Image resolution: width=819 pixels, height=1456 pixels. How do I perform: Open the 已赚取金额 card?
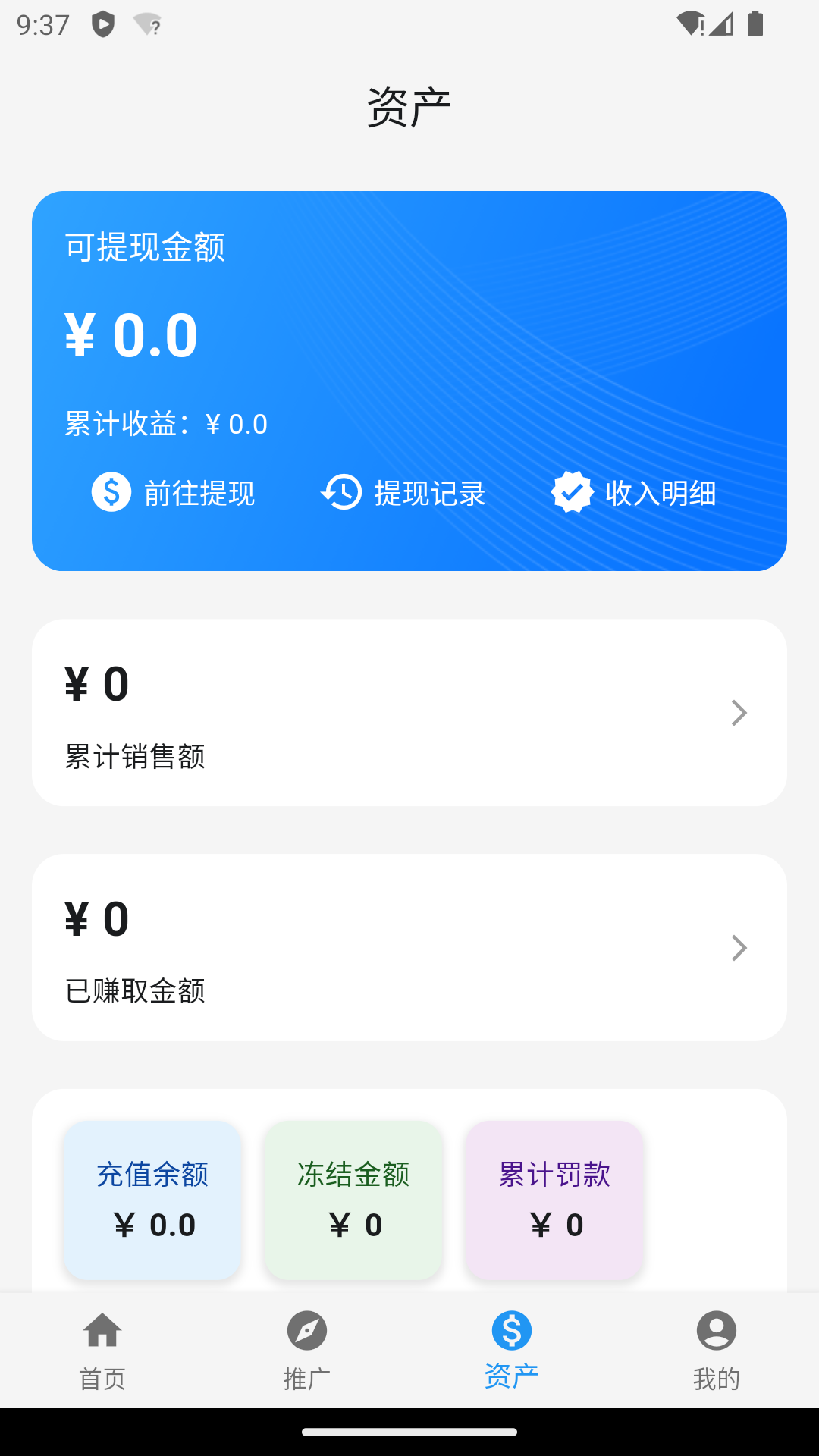coord(409,948)
